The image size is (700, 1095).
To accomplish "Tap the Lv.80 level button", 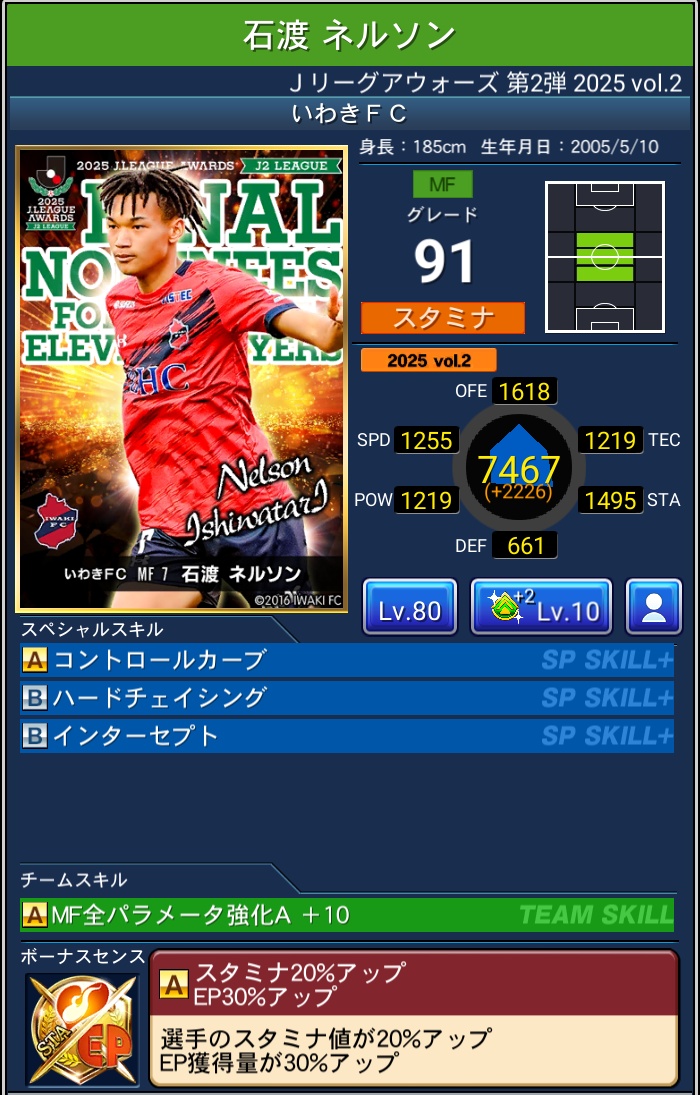I will click(409, 607).
